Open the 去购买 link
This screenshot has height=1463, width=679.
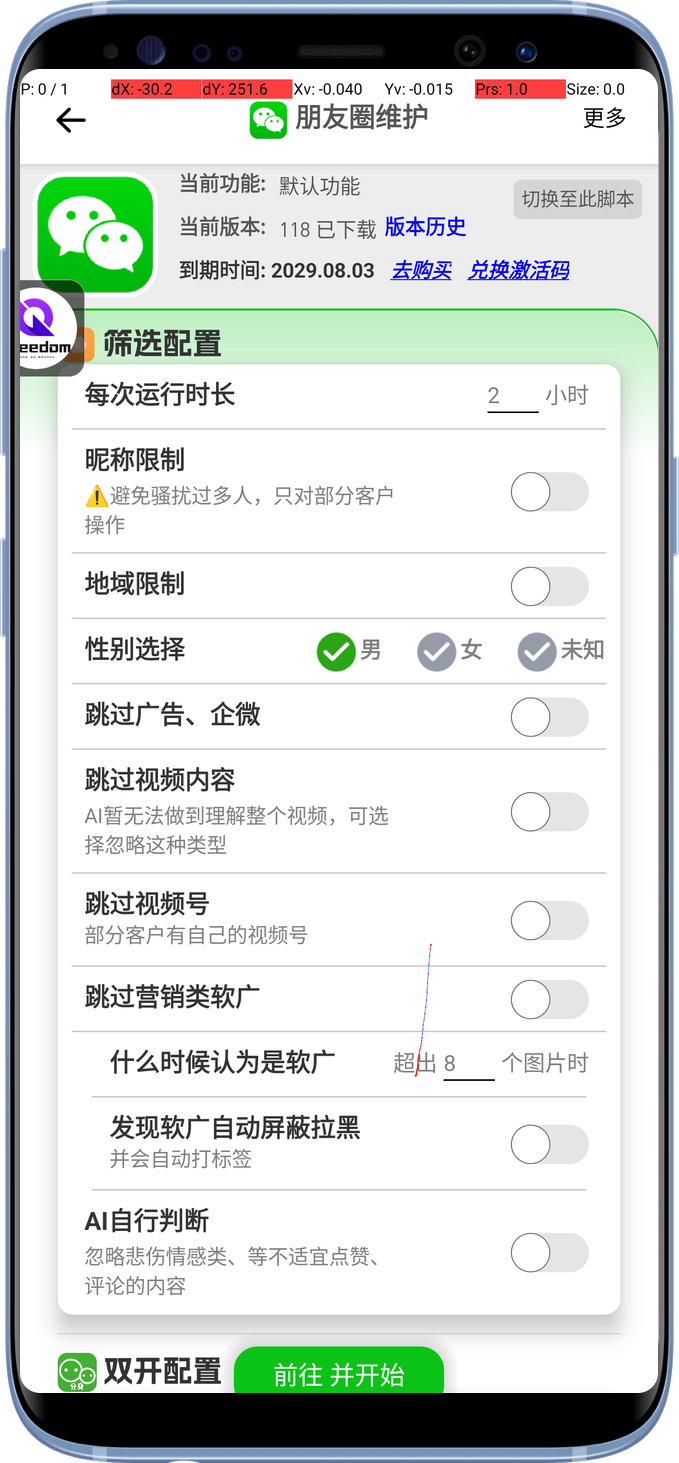[x=421, y=270]
